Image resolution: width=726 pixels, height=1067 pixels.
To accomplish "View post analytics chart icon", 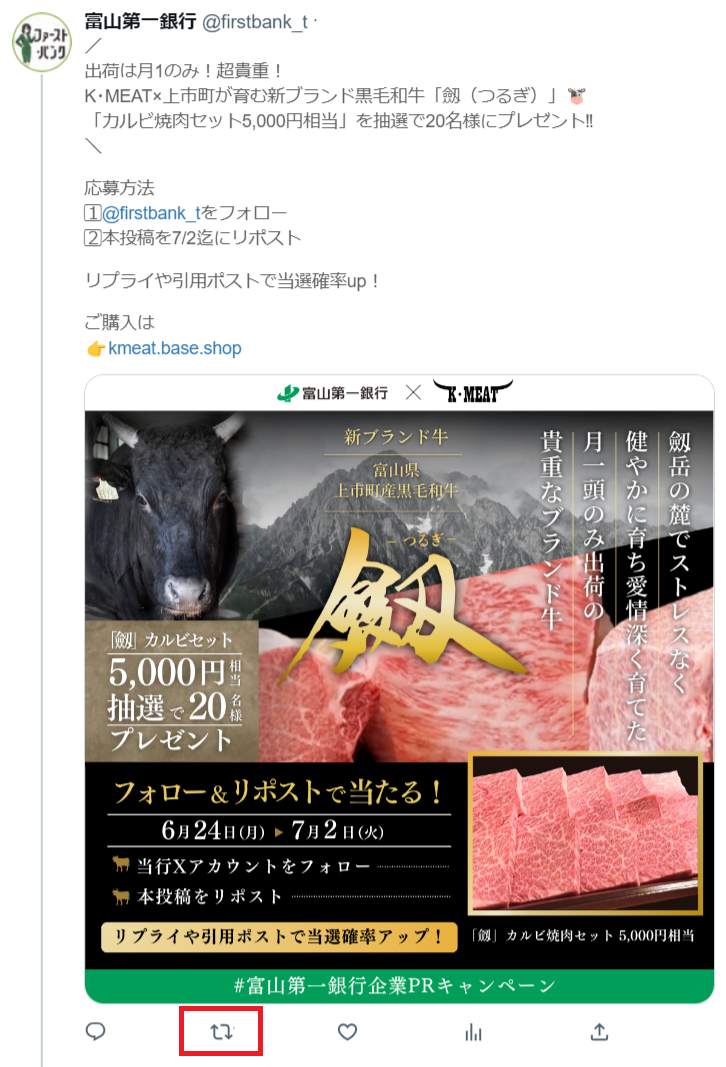I will point(474,1032).
